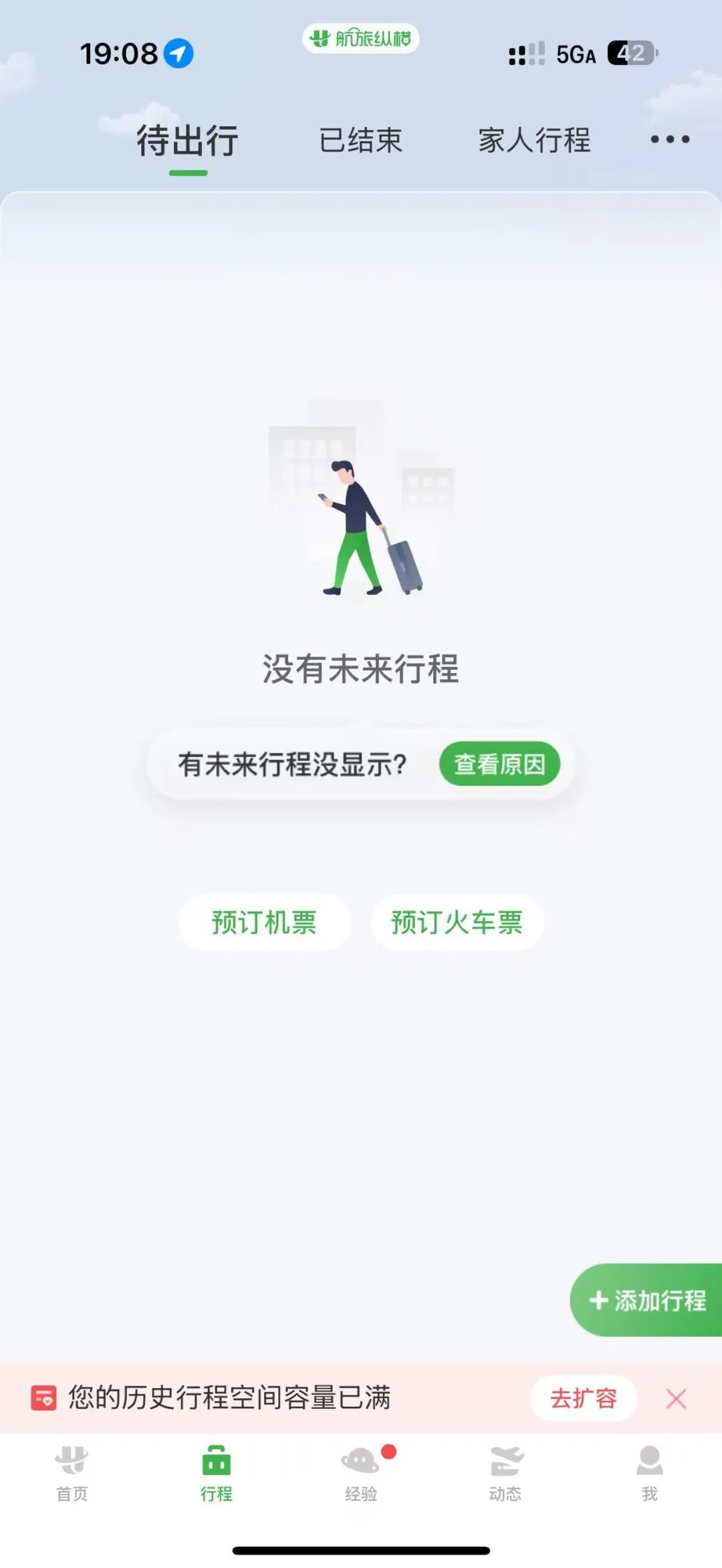Tap 添加行程 to add a trip

(647, 1300)
